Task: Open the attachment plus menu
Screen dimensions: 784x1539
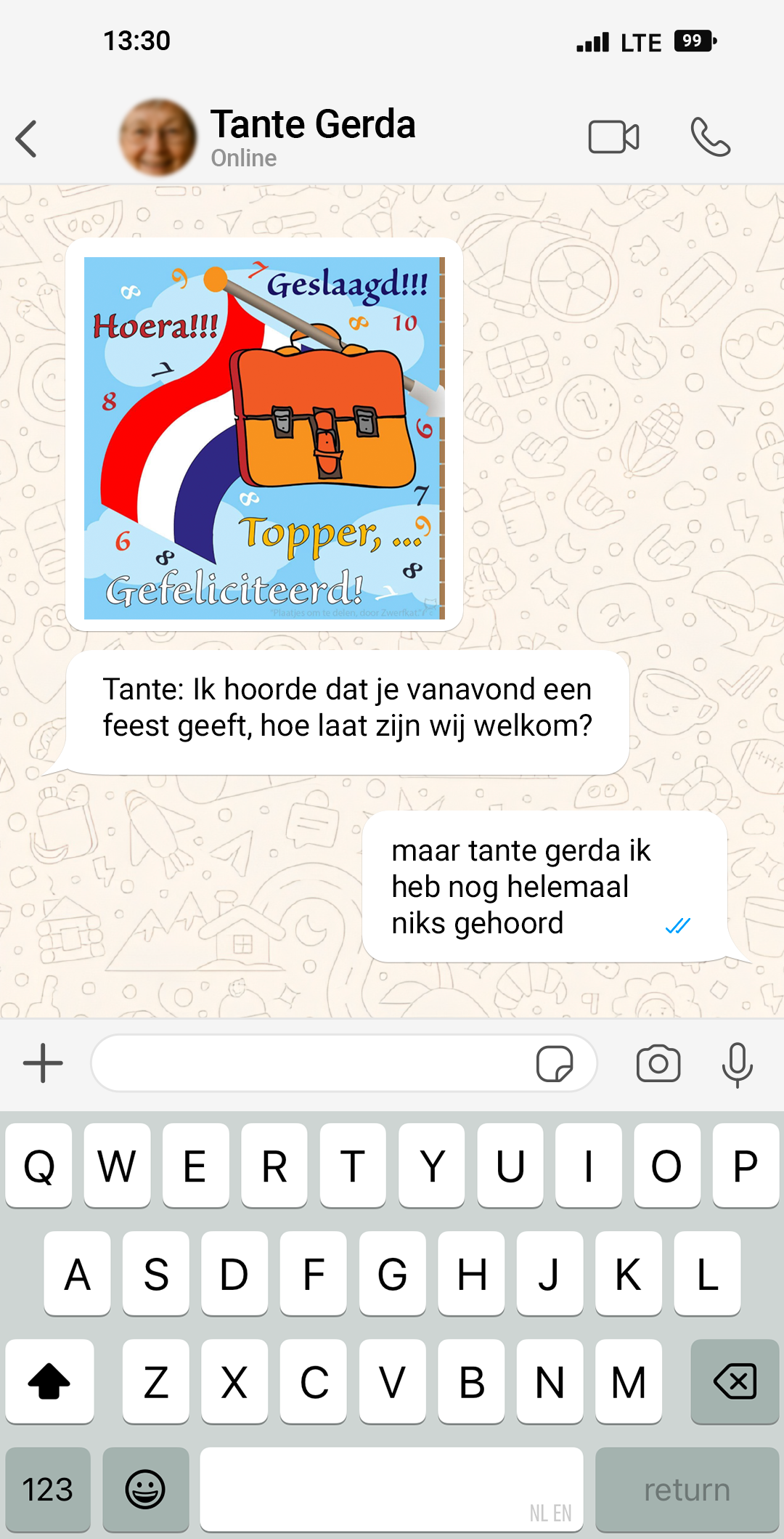Action: pos(43,1063)
